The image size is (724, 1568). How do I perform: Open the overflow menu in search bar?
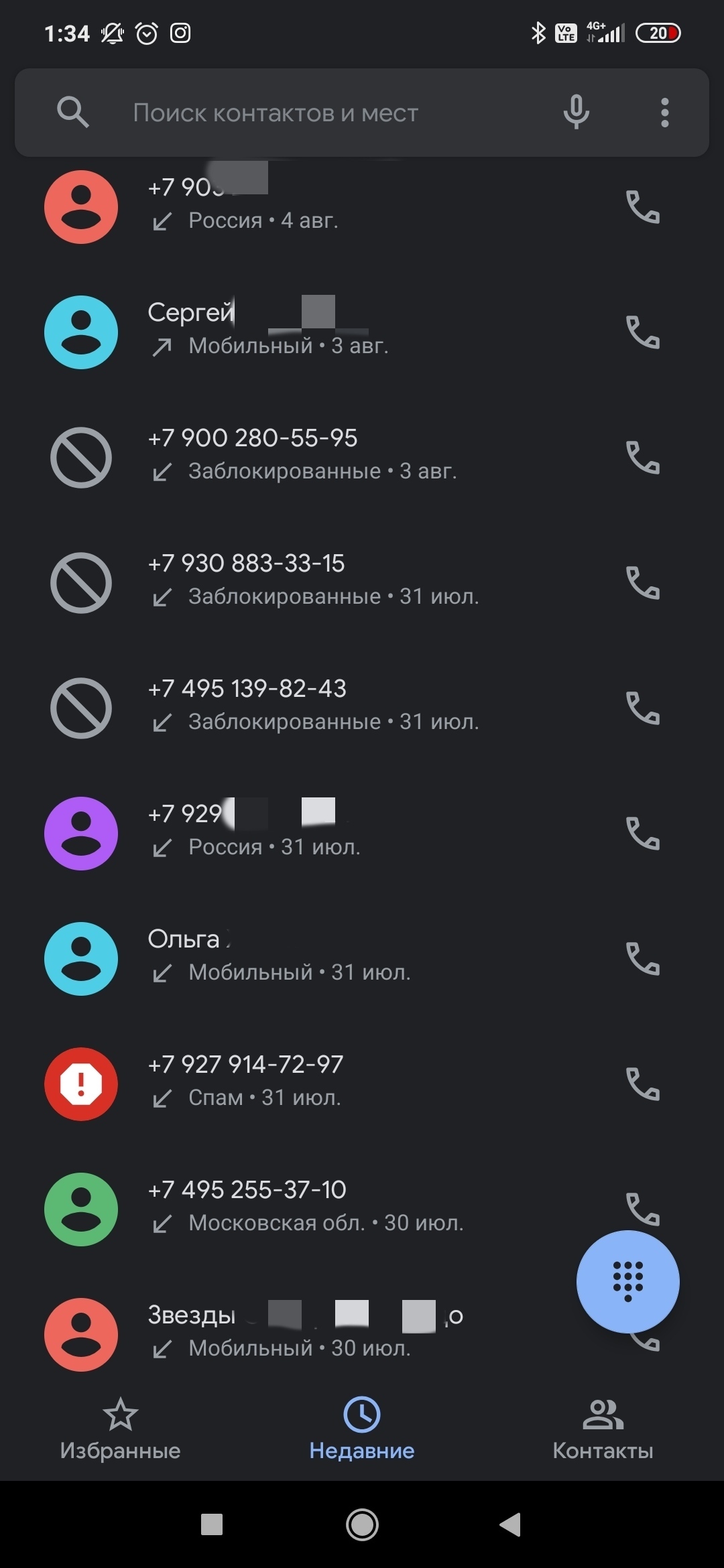pos(664,113)
